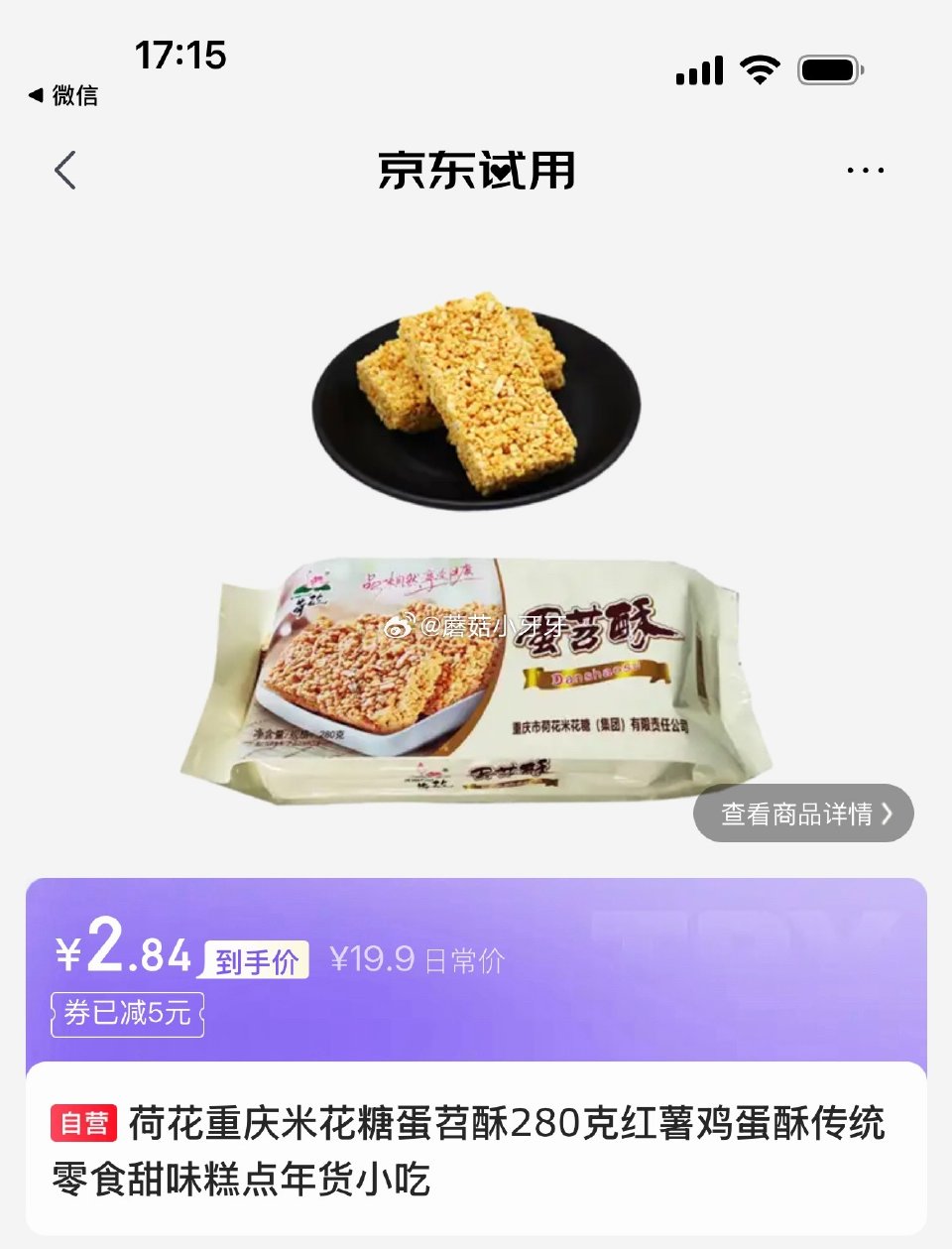
Task: Open the more options menu via three dots
Action: (865, 170)
